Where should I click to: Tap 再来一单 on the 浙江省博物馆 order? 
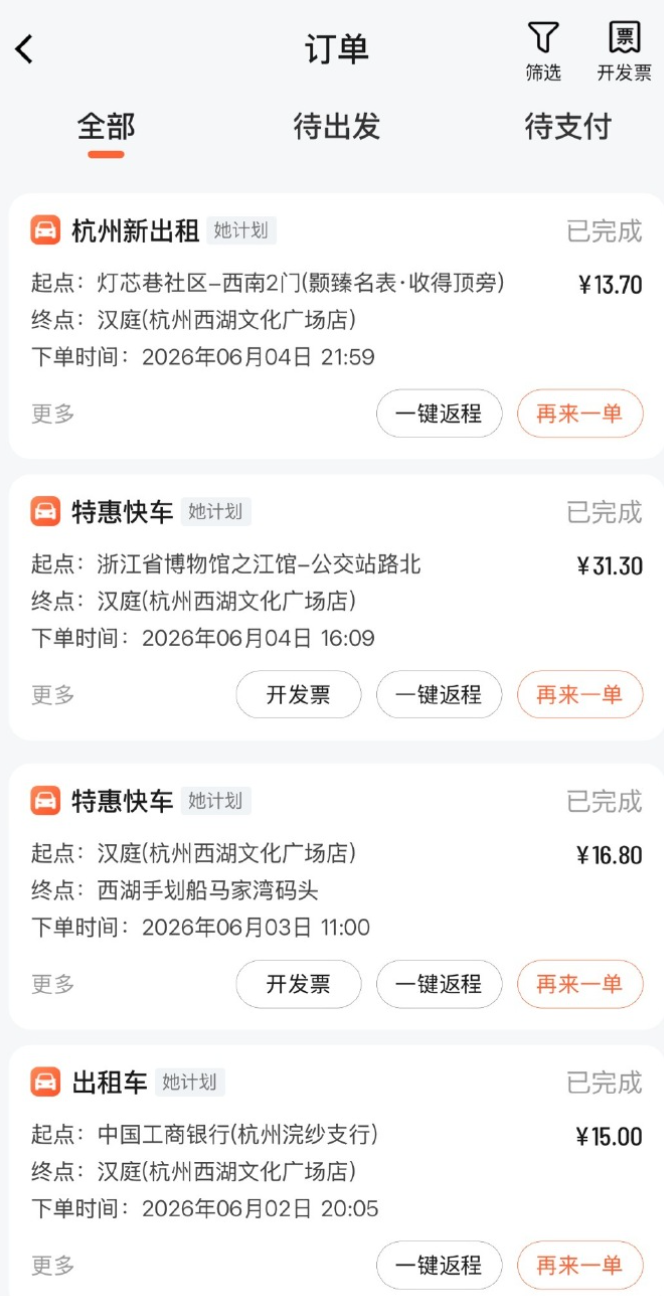coord(580,694)
